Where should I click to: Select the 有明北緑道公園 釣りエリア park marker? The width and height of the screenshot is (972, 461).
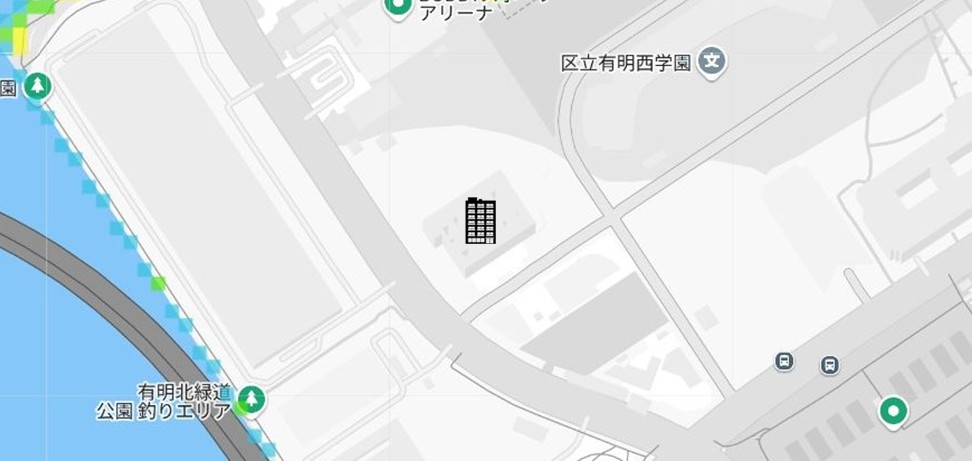pos(251,400)
